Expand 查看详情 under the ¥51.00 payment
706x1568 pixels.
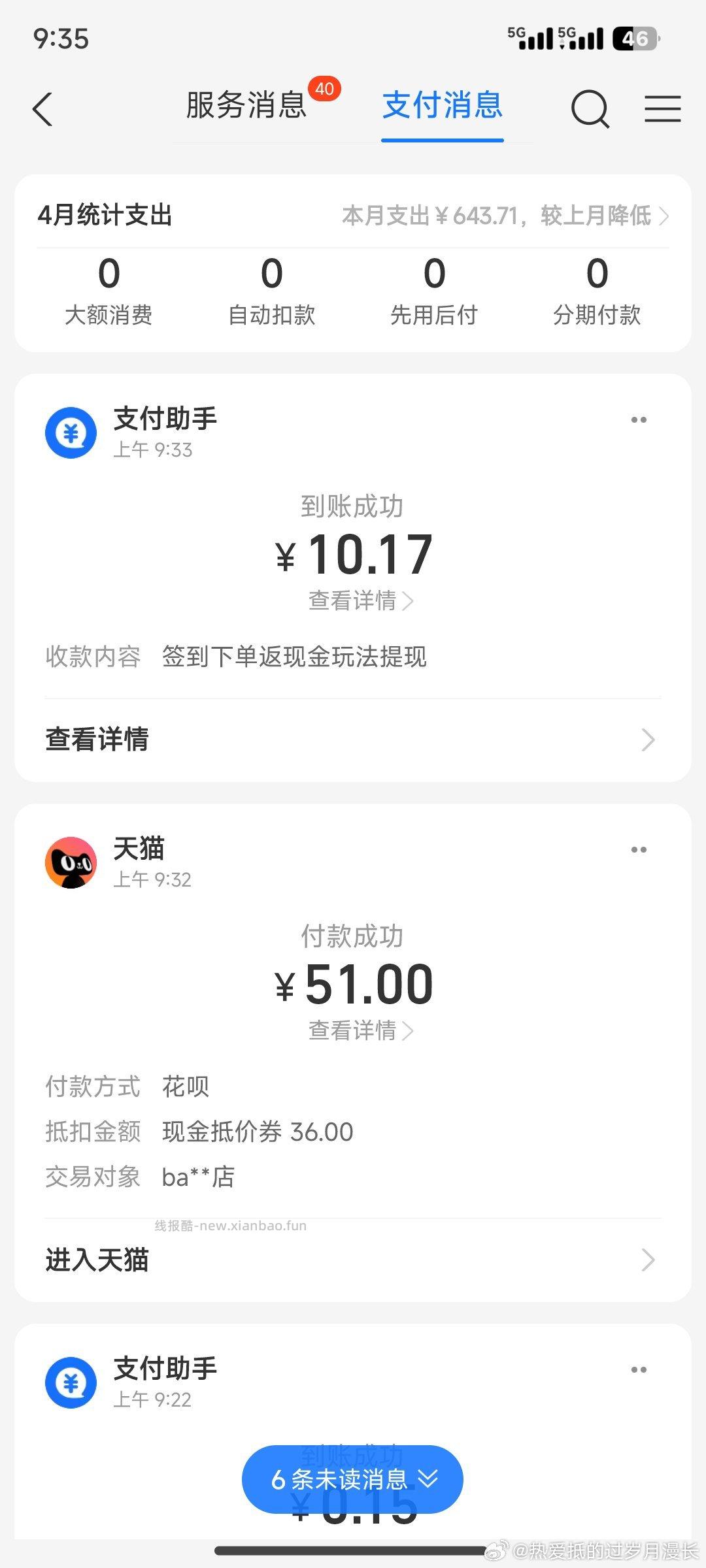click(358, 1030)
